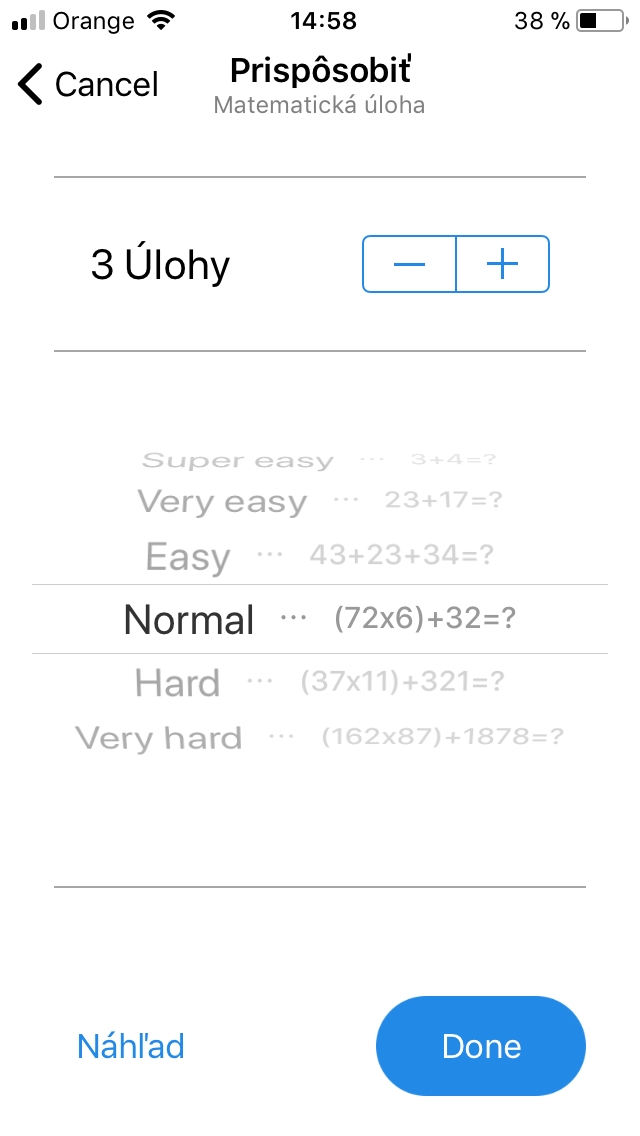Choose the Hard difficulty option
Image resolution: width=640 pixels, height=1136 pixels.
click(320, 682)
